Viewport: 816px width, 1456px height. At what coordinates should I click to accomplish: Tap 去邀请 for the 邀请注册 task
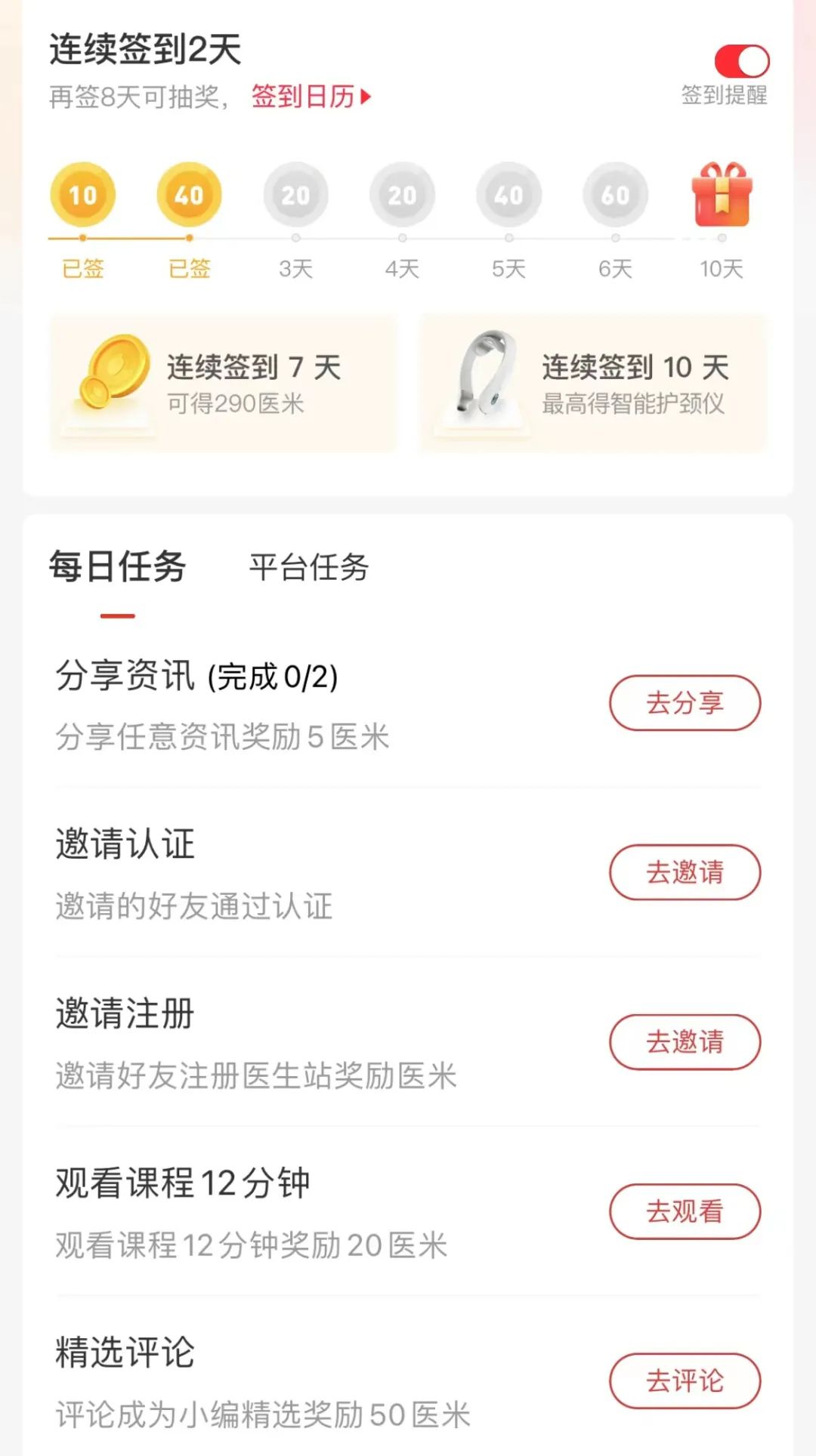[x=685, y=1042]
